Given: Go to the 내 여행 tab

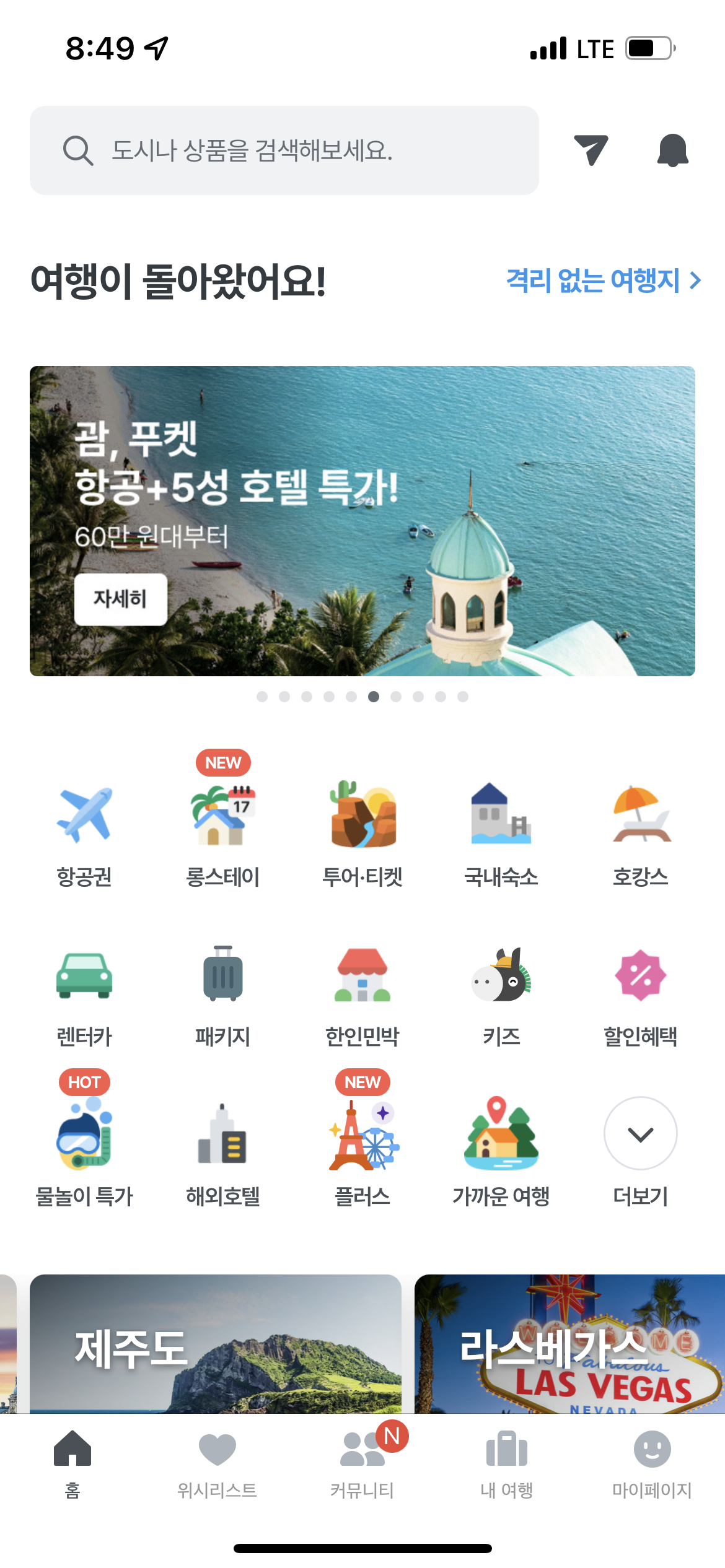Looking at the screenshot, I should tap(507, 1463).
